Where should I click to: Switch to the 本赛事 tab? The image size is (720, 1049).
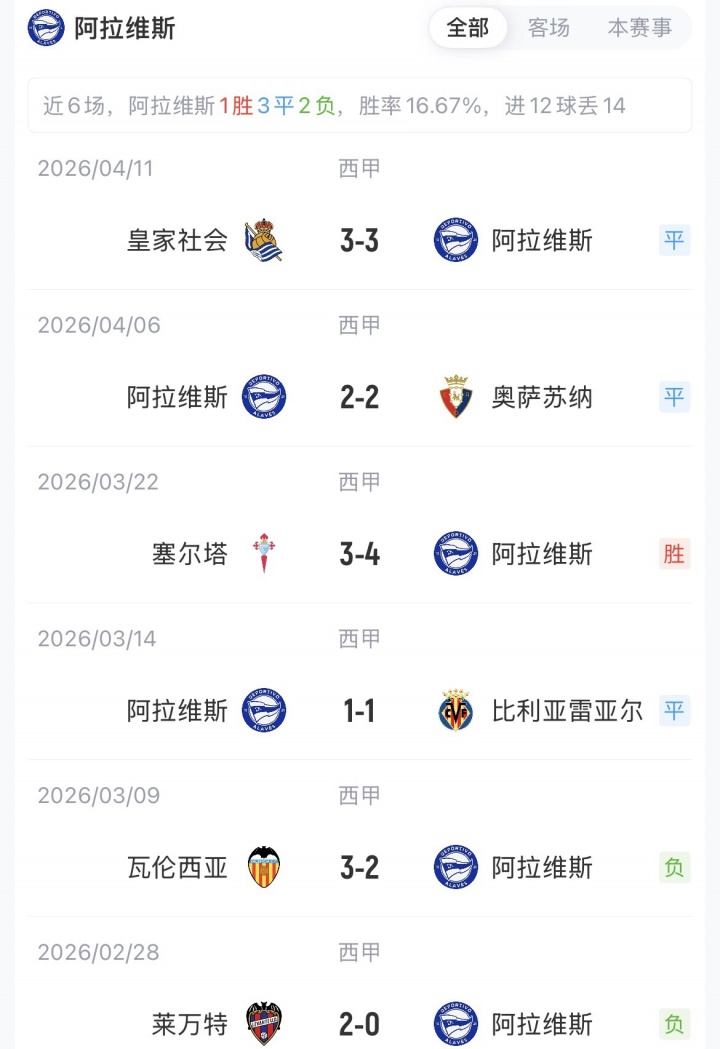[x=639, y=28]
